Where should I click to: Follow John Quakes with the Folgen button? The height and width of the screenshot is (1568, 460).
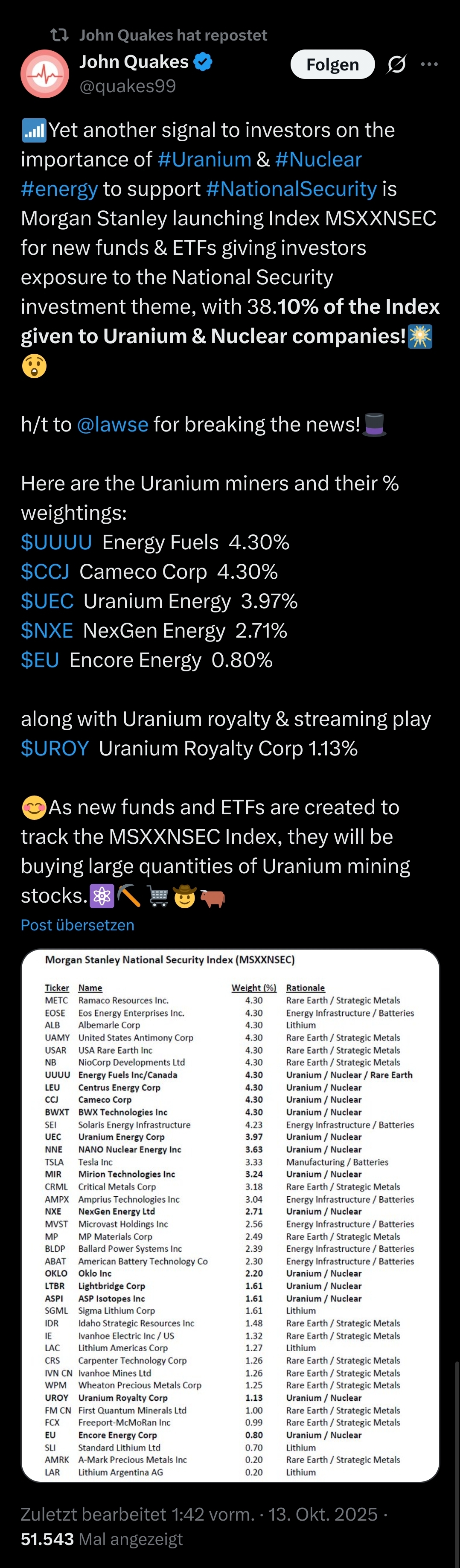[332, 64]
